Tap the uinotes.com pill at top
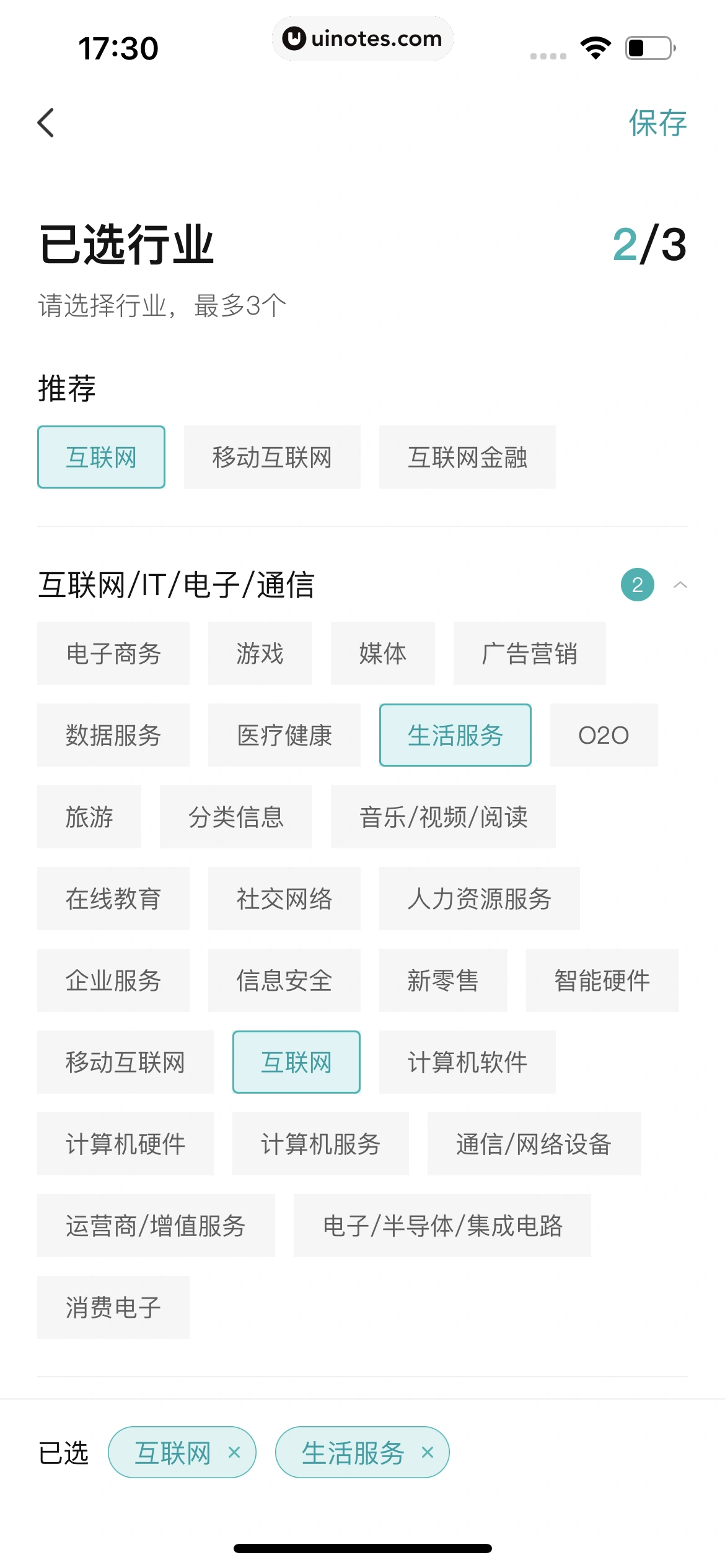 362,38
